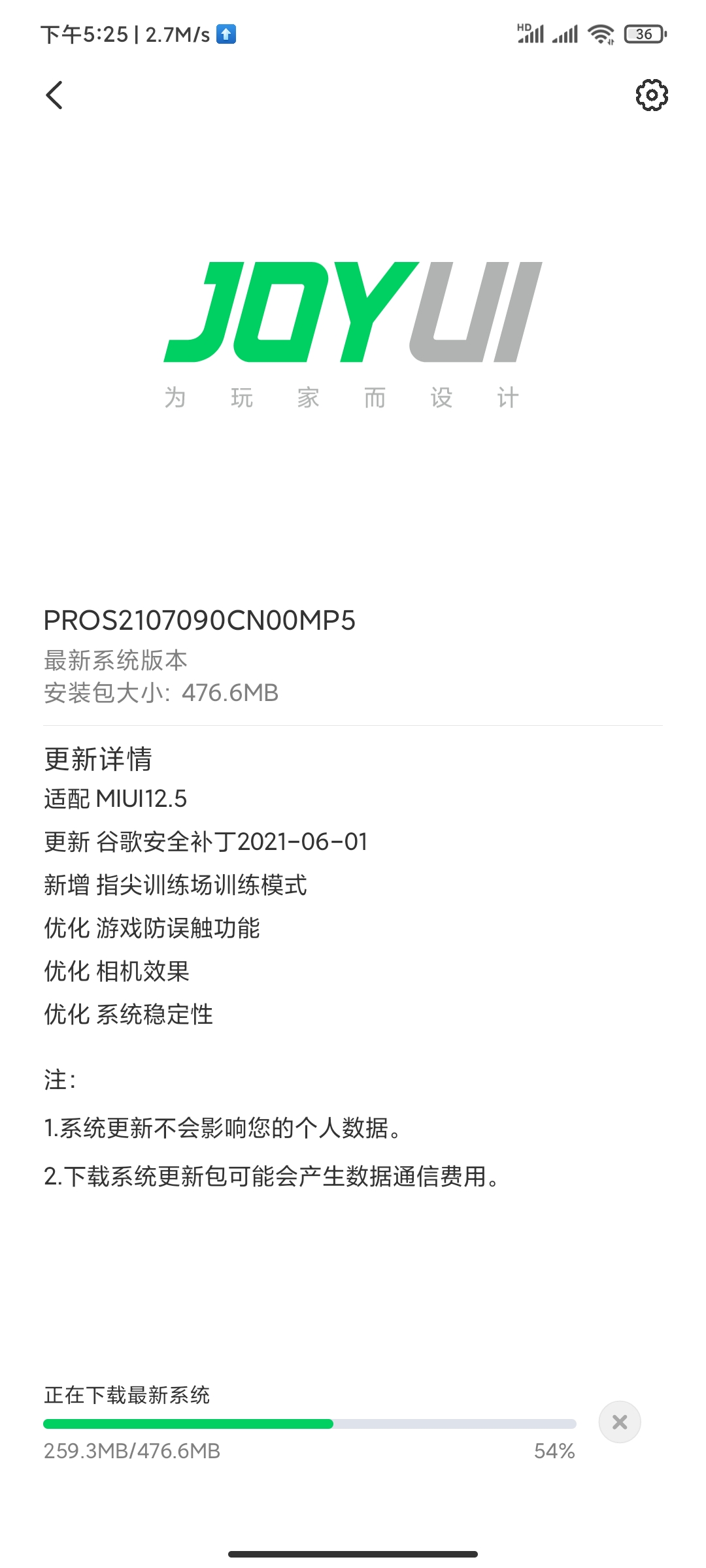Open the update settings gear icon
This screenshot has width=706, height=1568.
[652, 95]
